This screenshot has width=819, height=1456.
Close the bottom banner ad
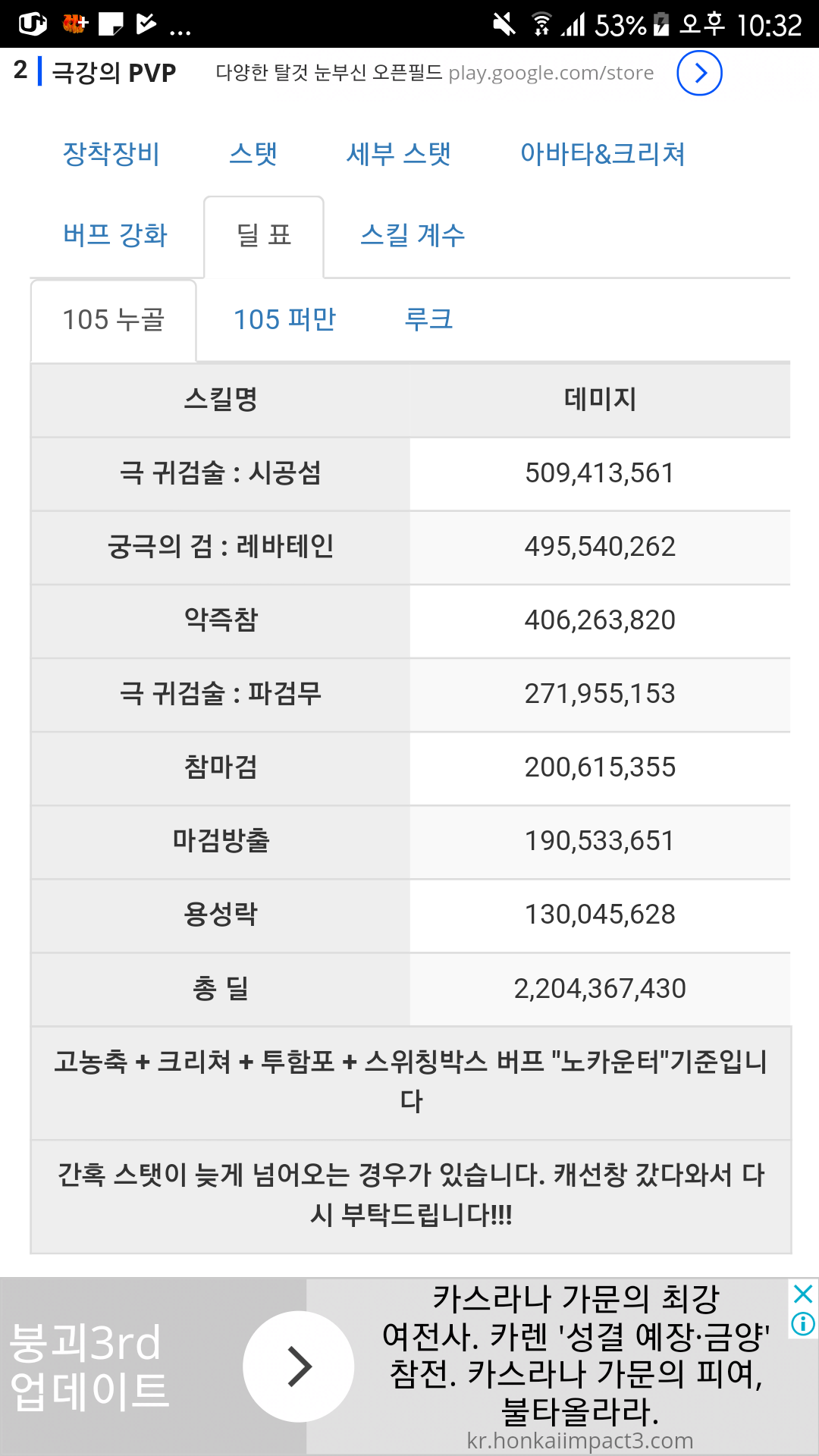pos(803,1294)
